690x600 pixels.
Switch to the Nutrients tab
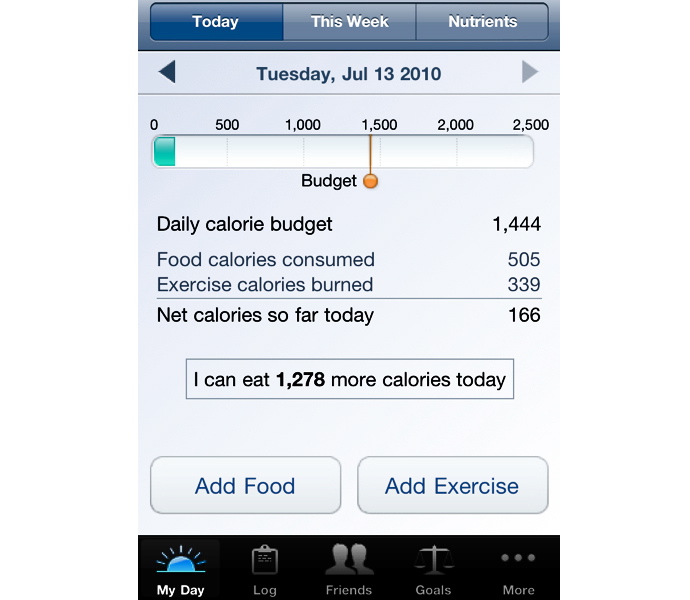coord(482,22)
